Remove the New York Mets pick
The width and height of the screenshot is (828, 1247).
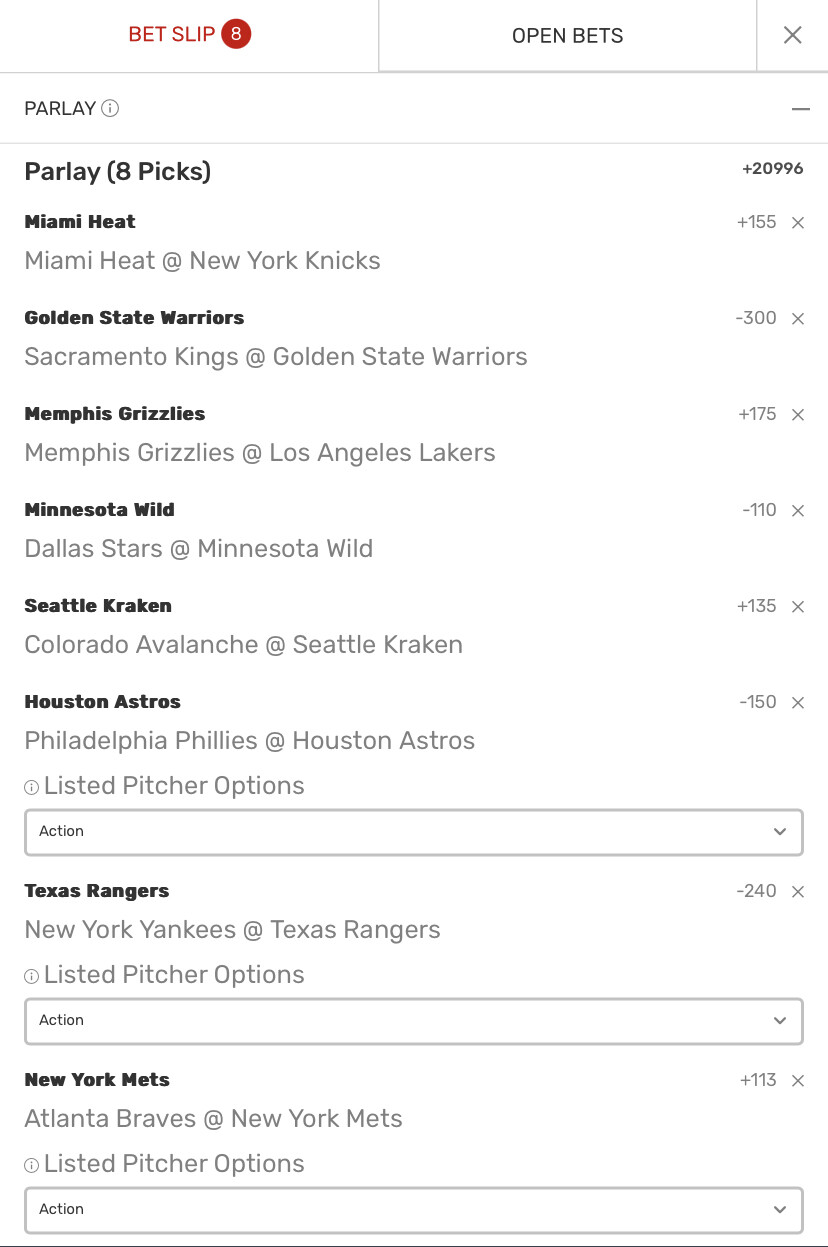pyautogui.click(x=798, y=1081)
